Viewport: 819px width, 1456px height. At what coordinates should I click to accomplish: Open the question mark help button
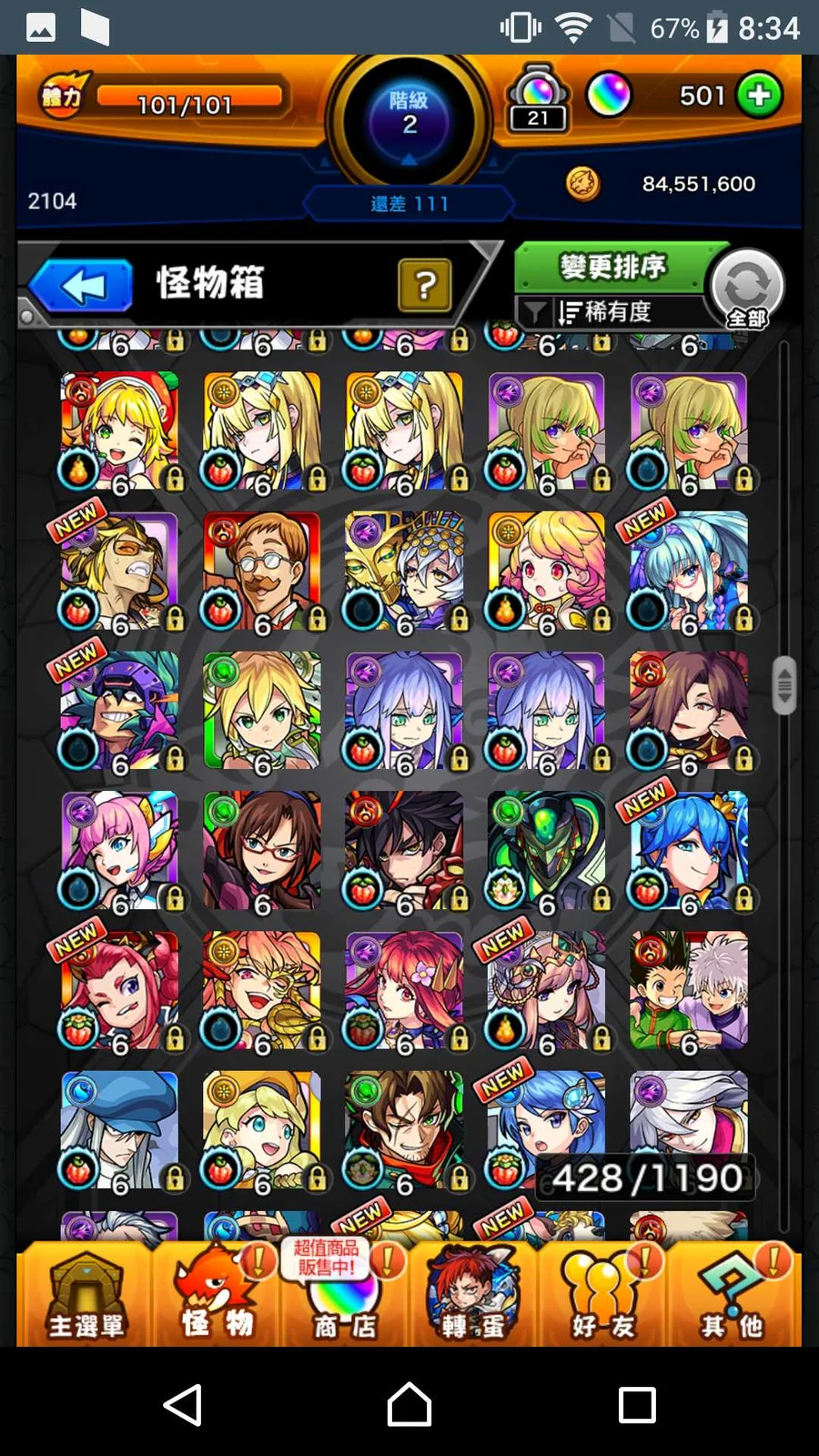click(x=424, y=286)
